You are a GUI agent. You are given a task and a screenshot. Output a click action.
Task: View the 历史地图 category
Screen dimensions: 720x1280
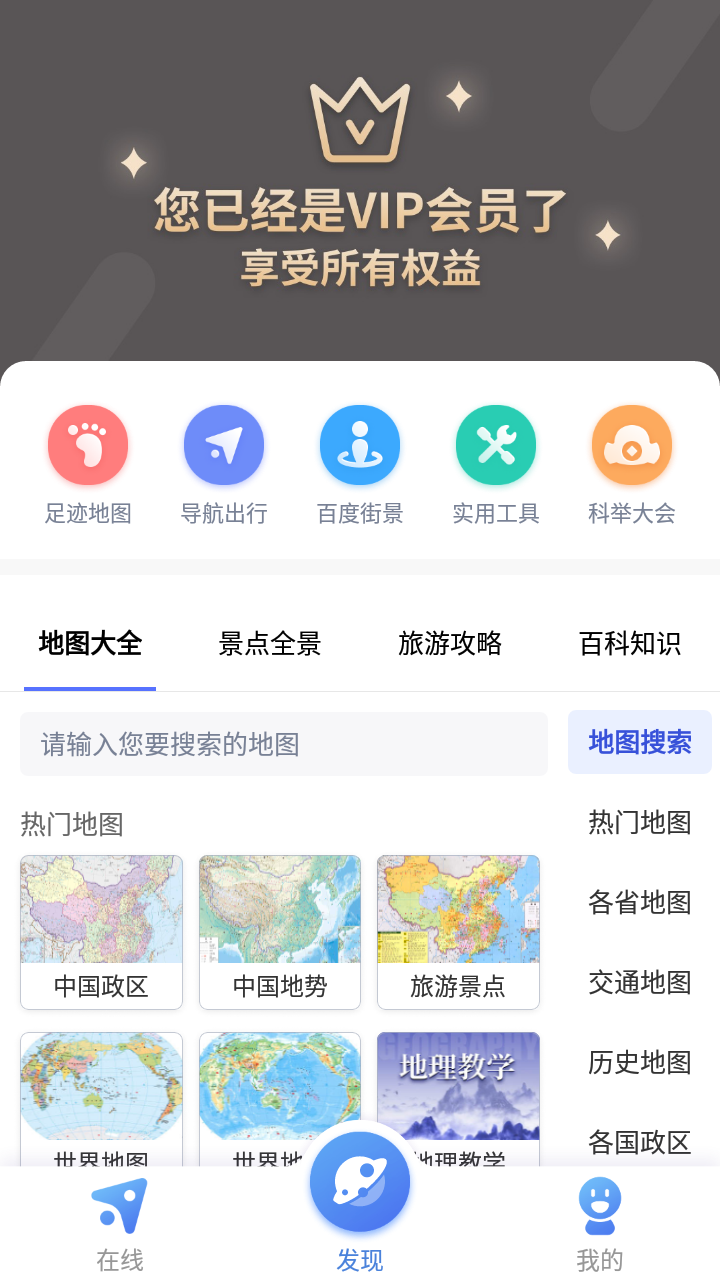point(640,1063)
